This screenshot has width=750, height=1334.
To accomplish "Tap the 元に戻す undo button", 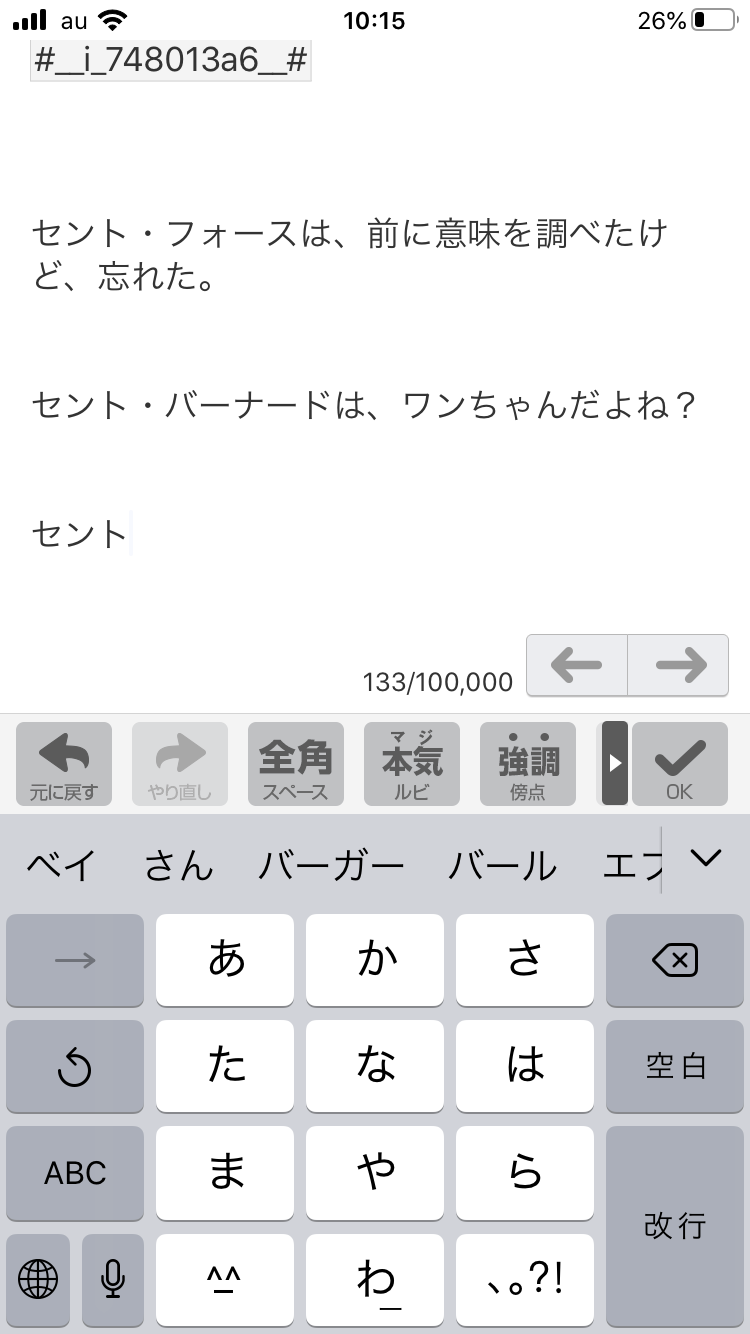I will point(64,765).
